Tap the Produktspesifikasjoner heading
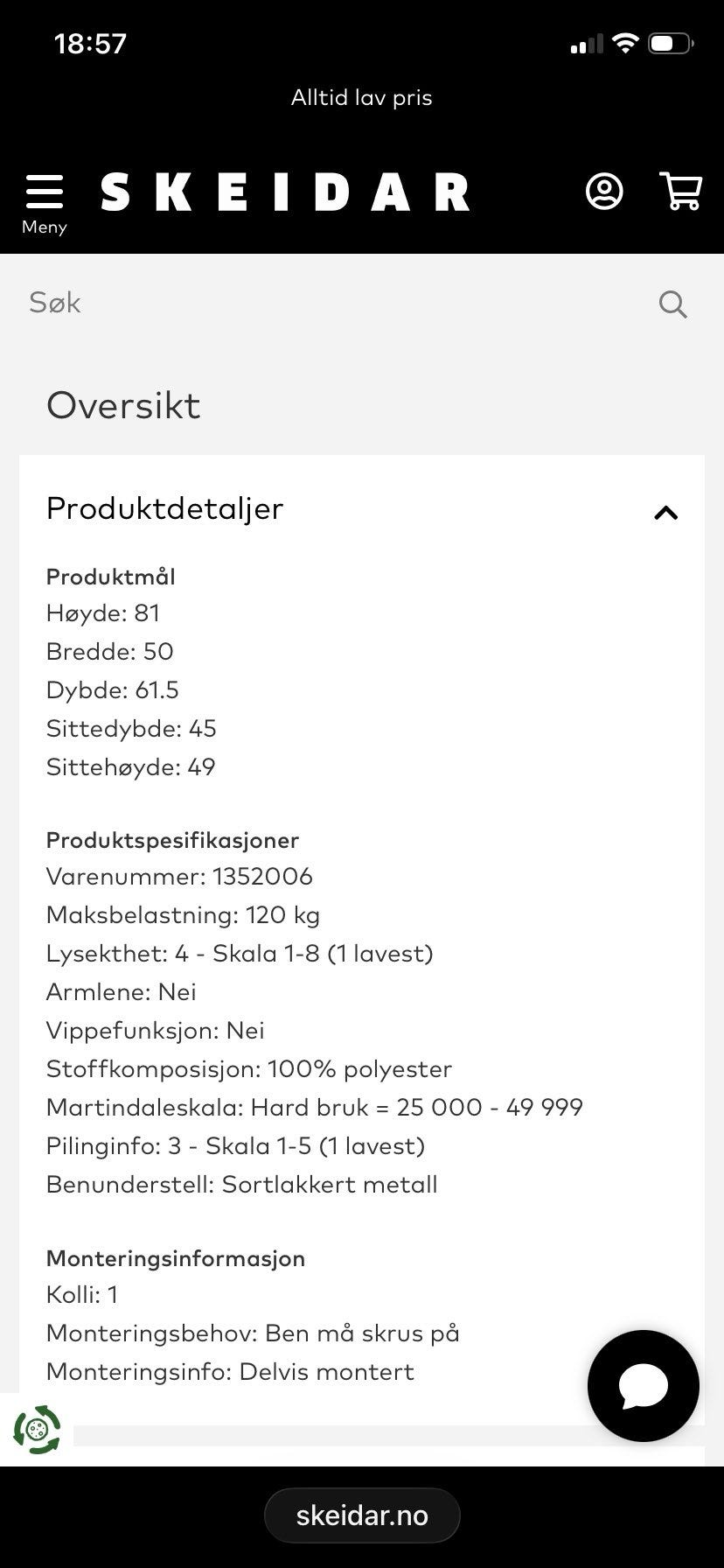The image size is (724, 1568). tap(171, 840)
